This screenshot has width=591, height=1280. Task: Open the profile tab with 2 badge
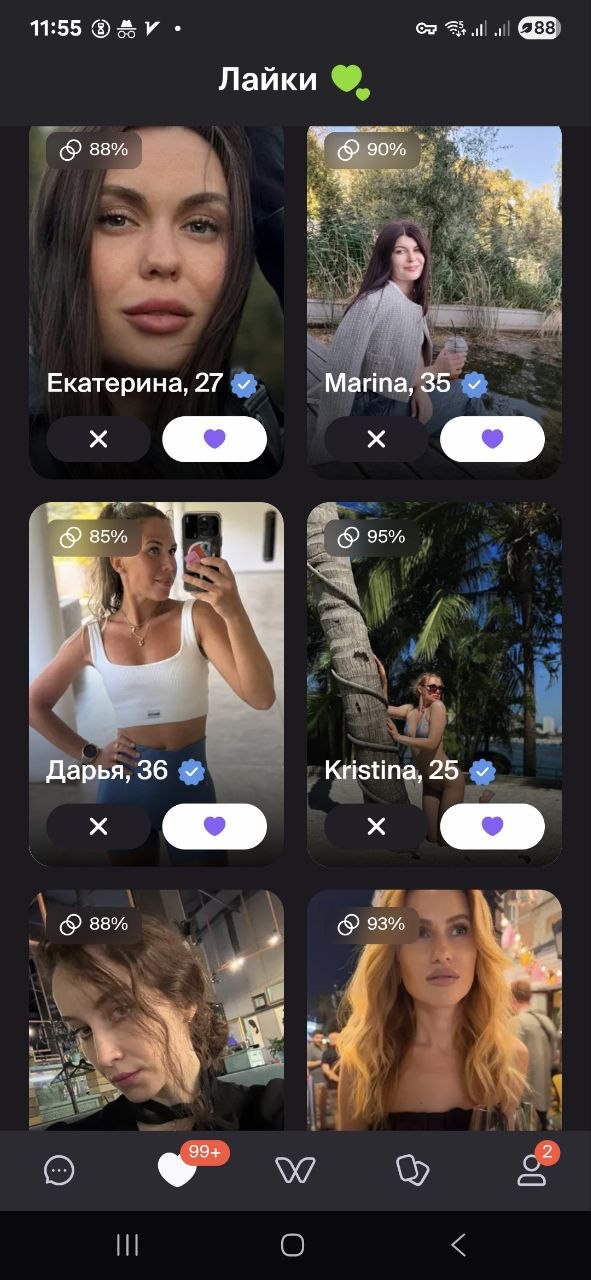coord(531,1170)
